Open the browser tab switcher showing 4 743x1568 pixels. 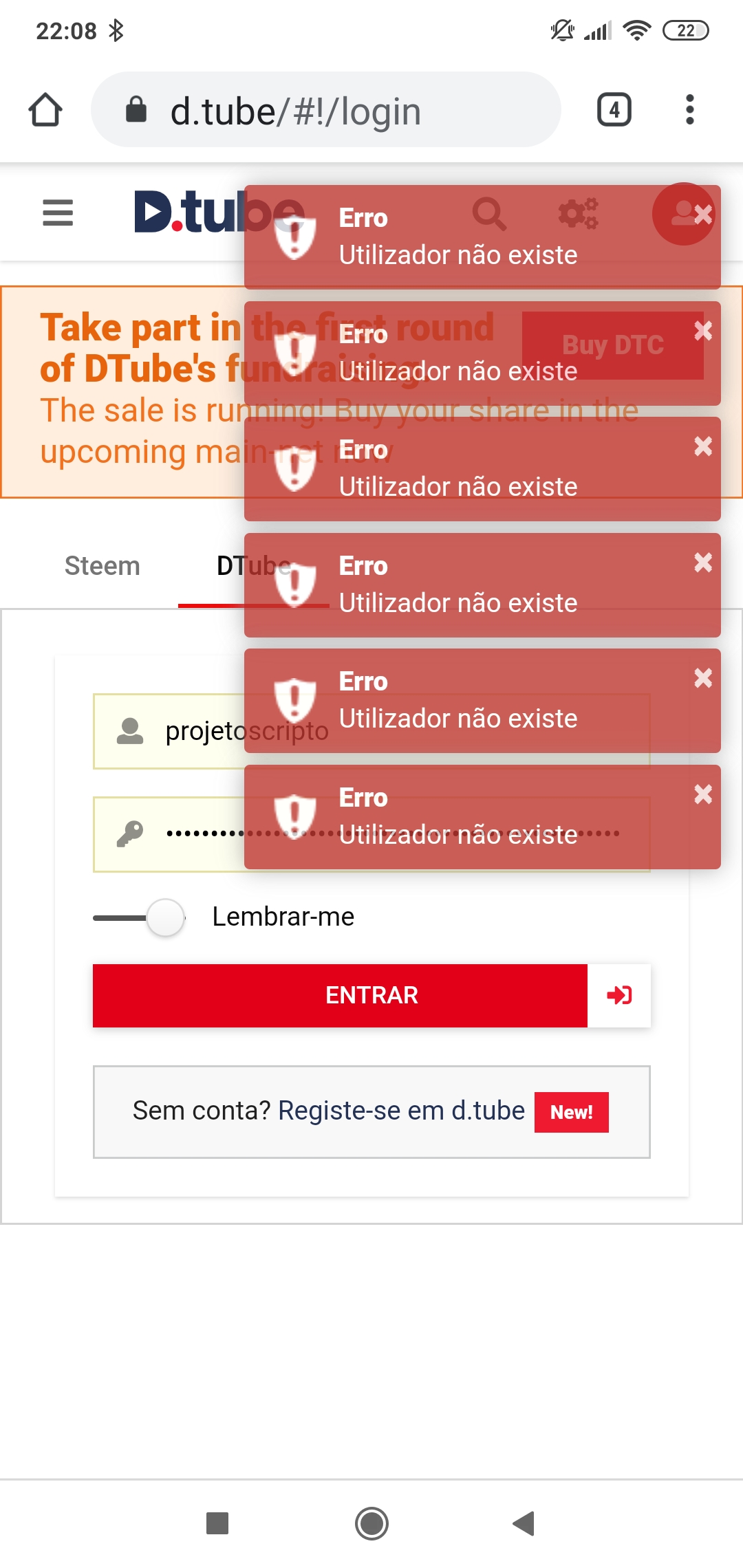614,110
